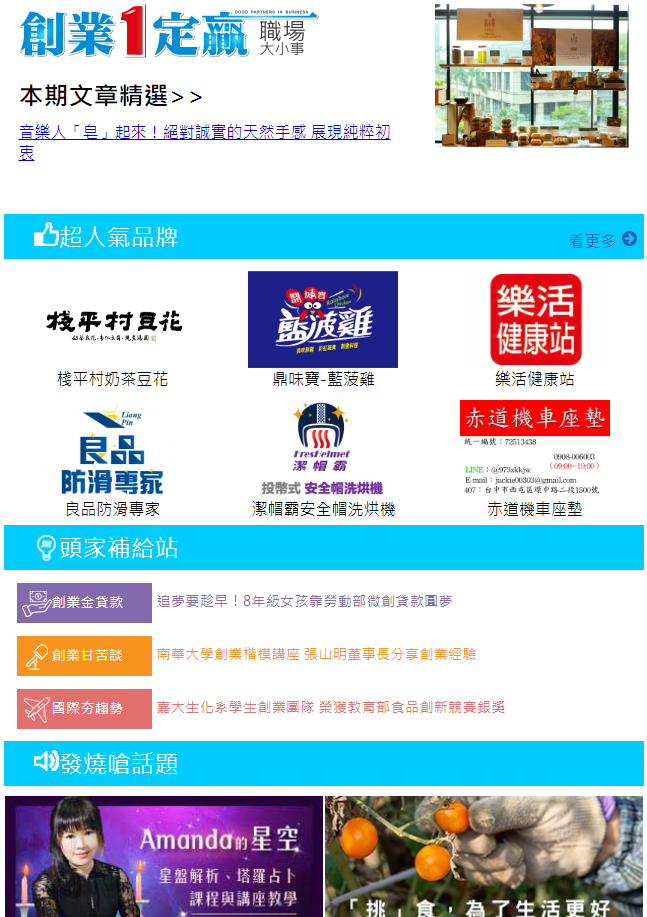This screenshot has width=647, height=917.
Task: Open brand 棧平村奶茶豆花
Action: click(113, 321)
